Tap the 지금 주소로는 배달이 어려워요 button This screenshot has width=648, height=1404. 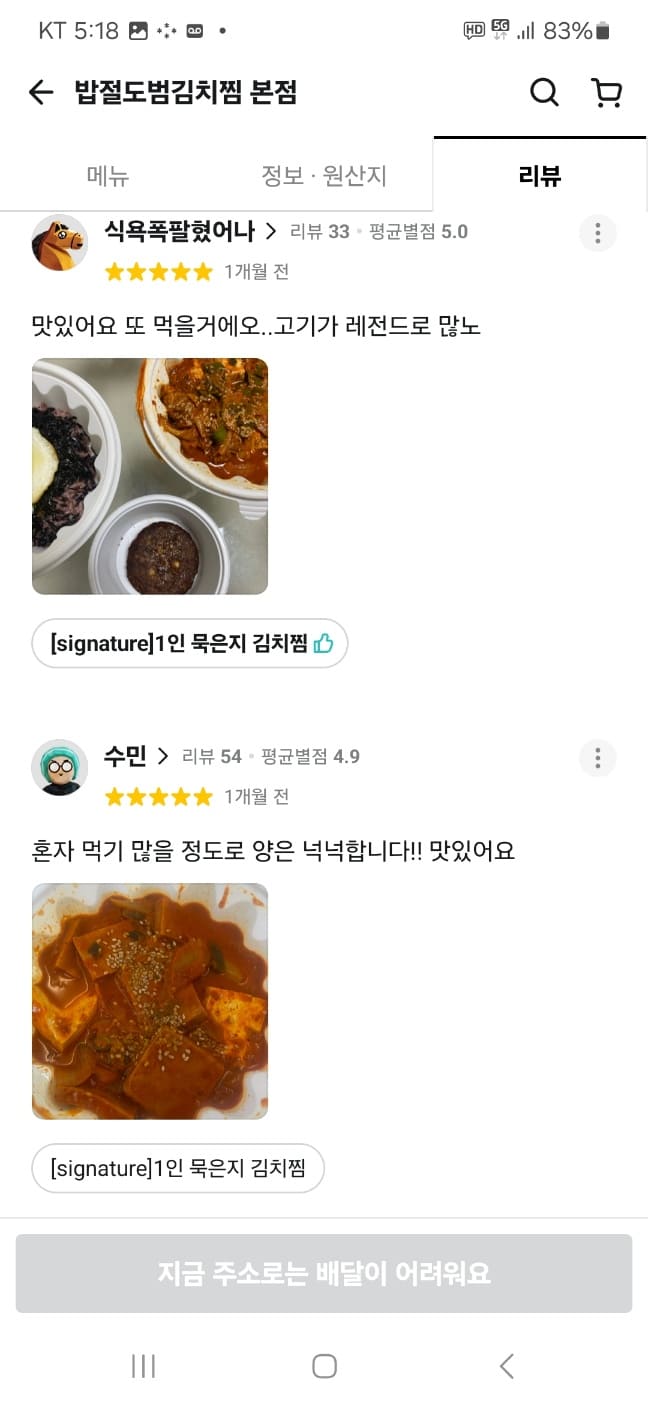pos(324,1273)
